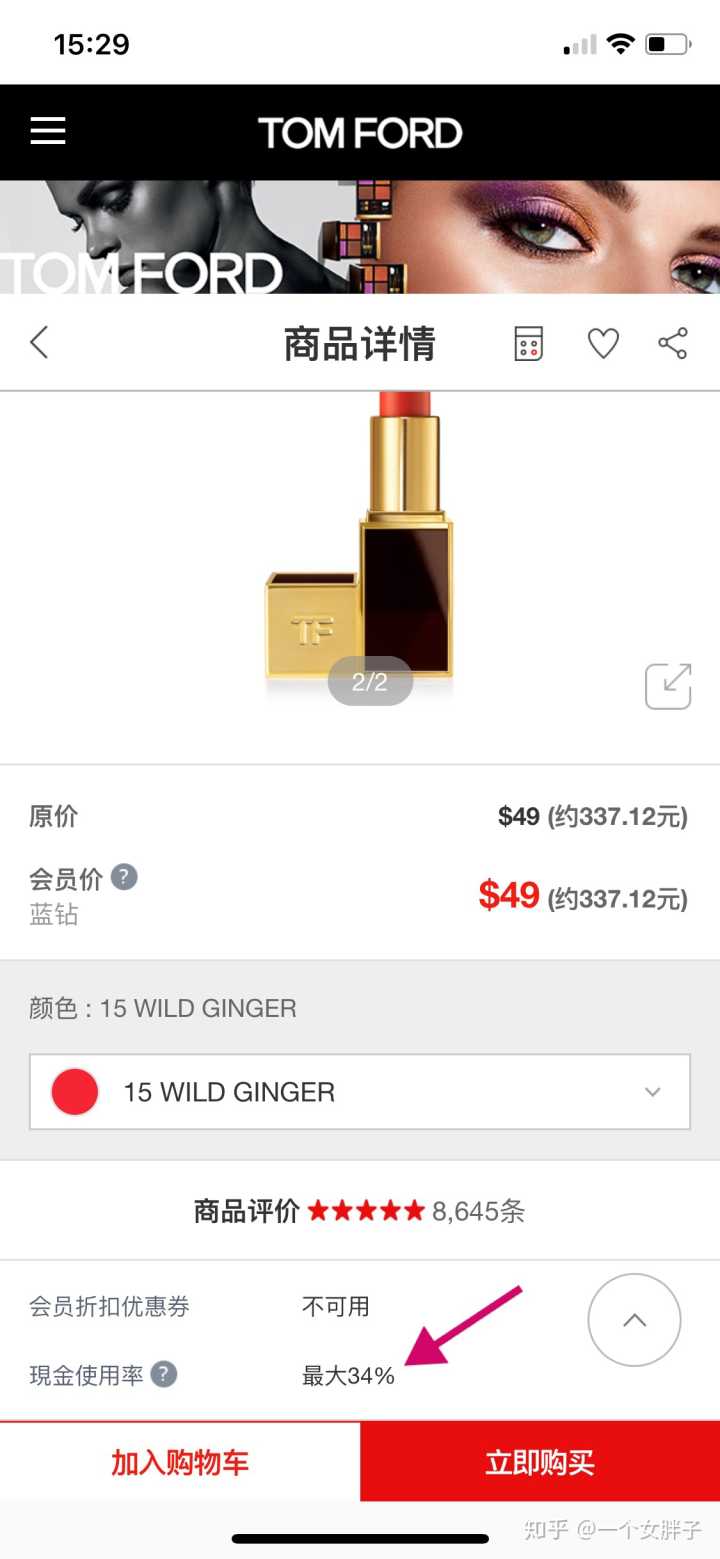
Task: Open the TOM FORD promotional banner
Action: [x=360, y=237]
